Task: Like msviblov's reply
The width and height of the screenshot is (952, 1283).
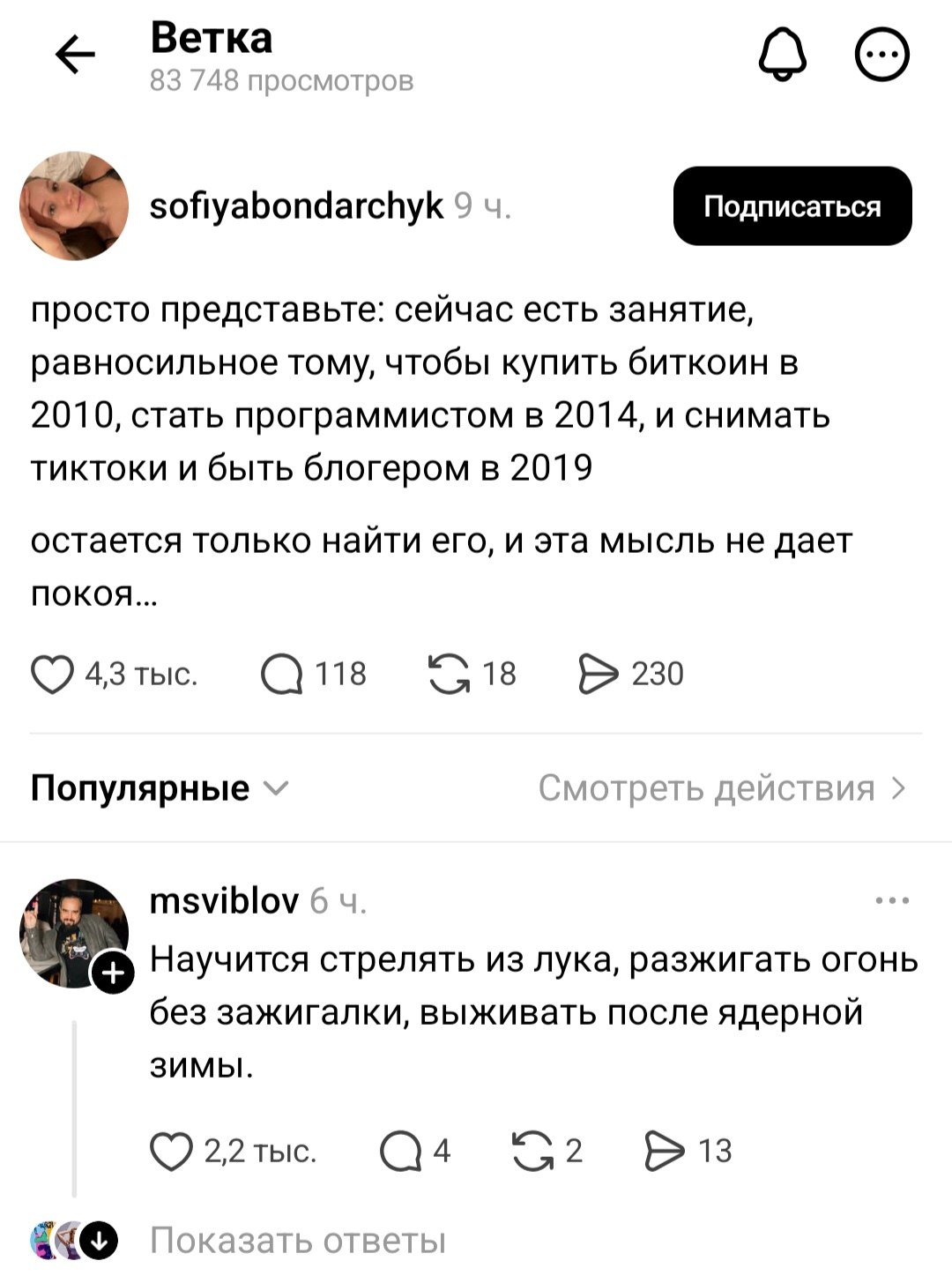Action: 171,1152
